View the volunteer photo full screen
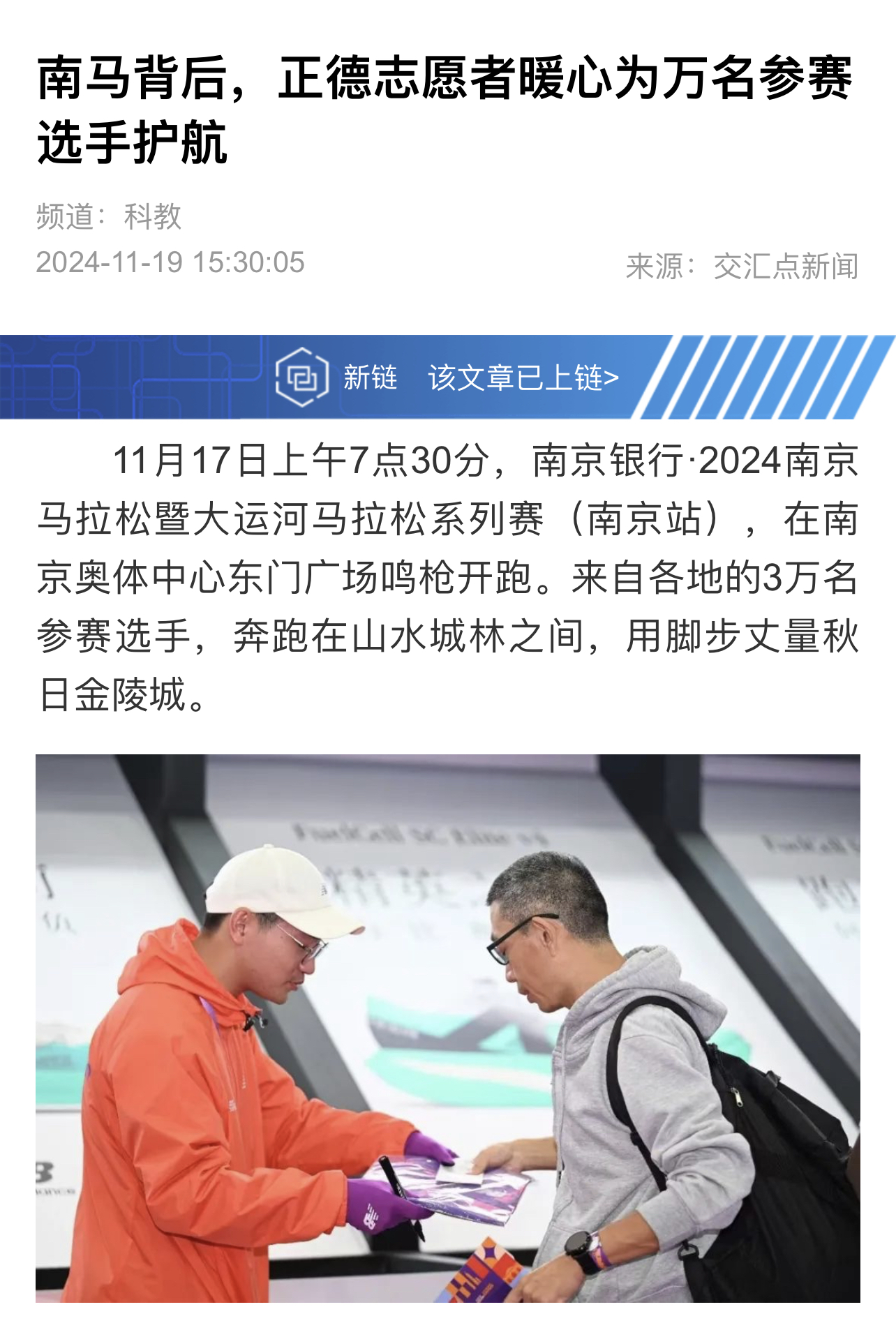 click(447, 1027)
